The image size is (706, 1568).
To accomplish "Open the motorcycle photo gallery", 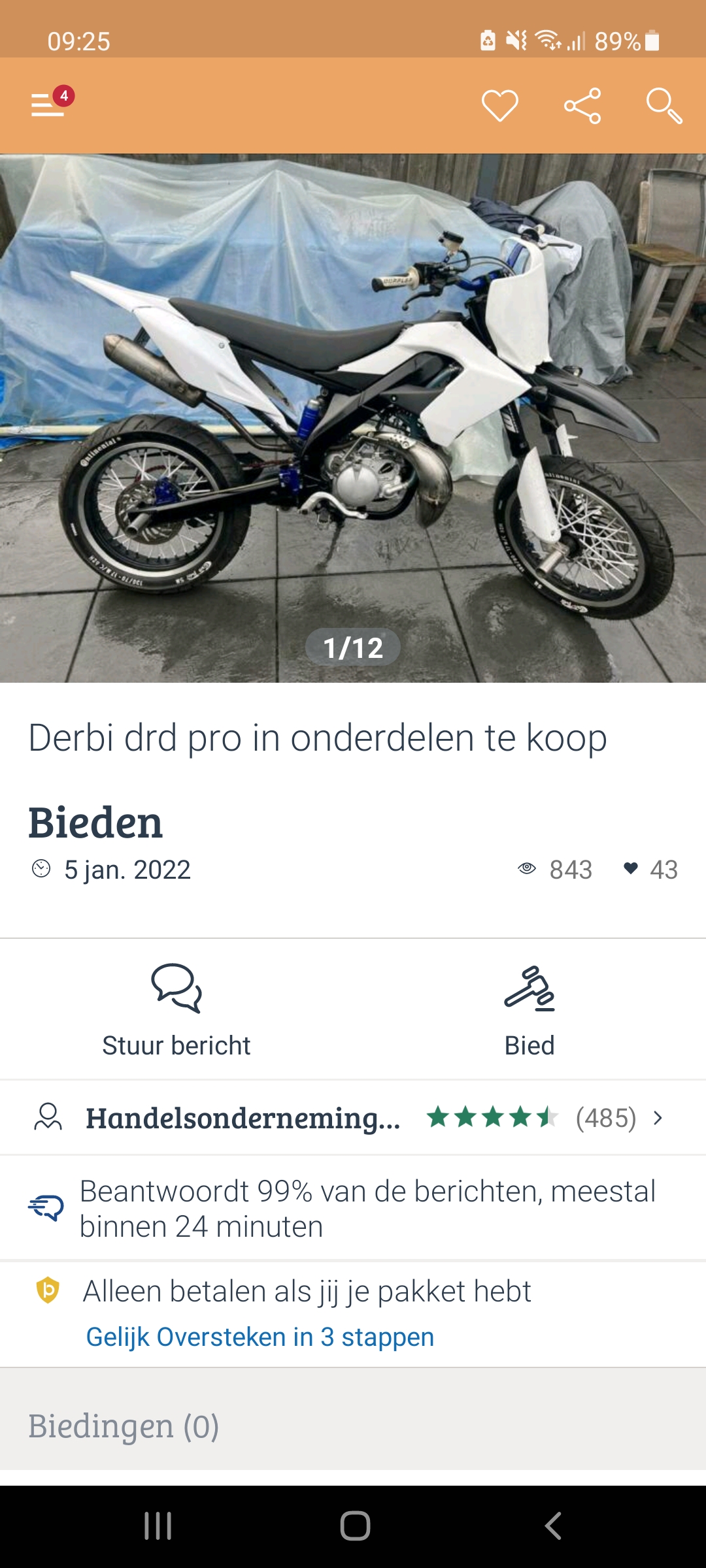I will (353, 418).
